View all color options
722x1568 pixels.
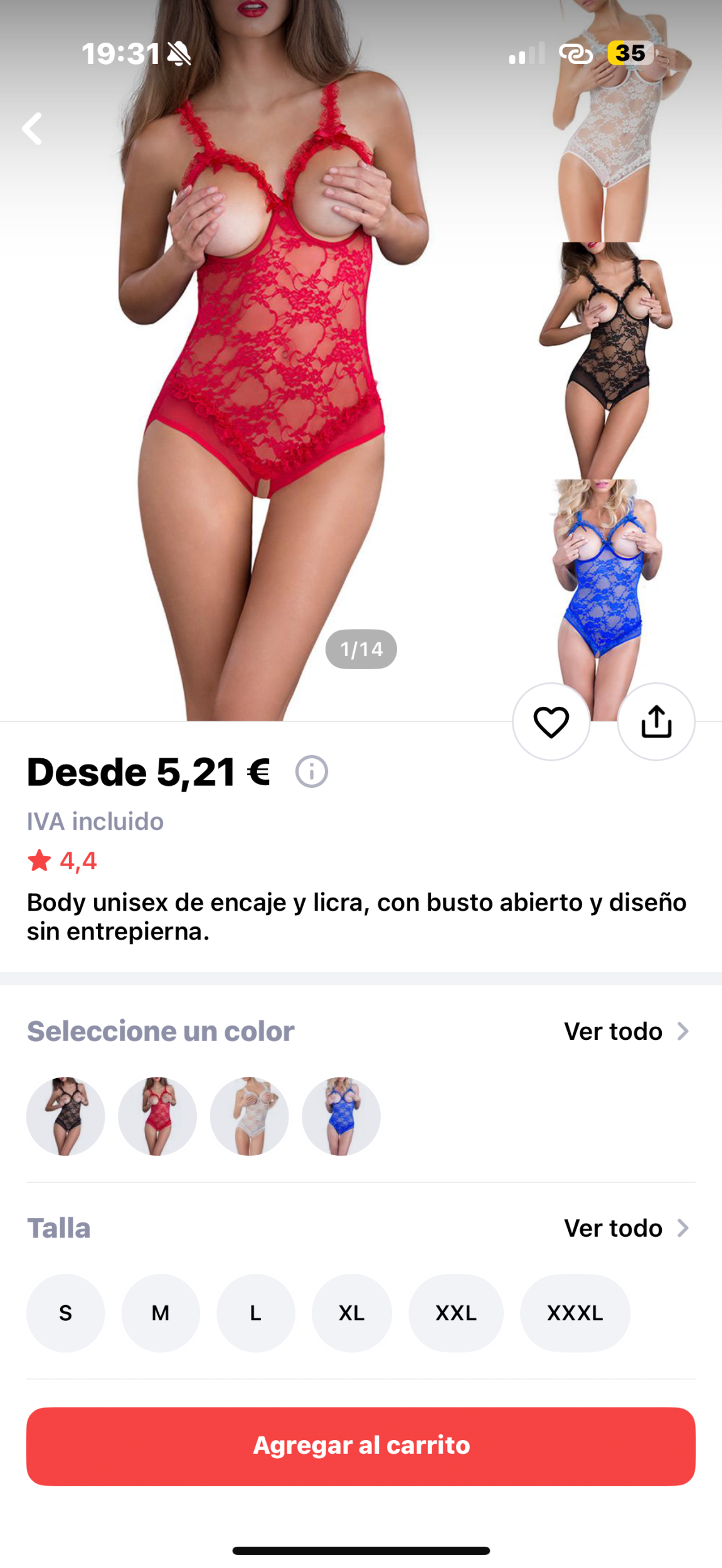click(626, 1031)
